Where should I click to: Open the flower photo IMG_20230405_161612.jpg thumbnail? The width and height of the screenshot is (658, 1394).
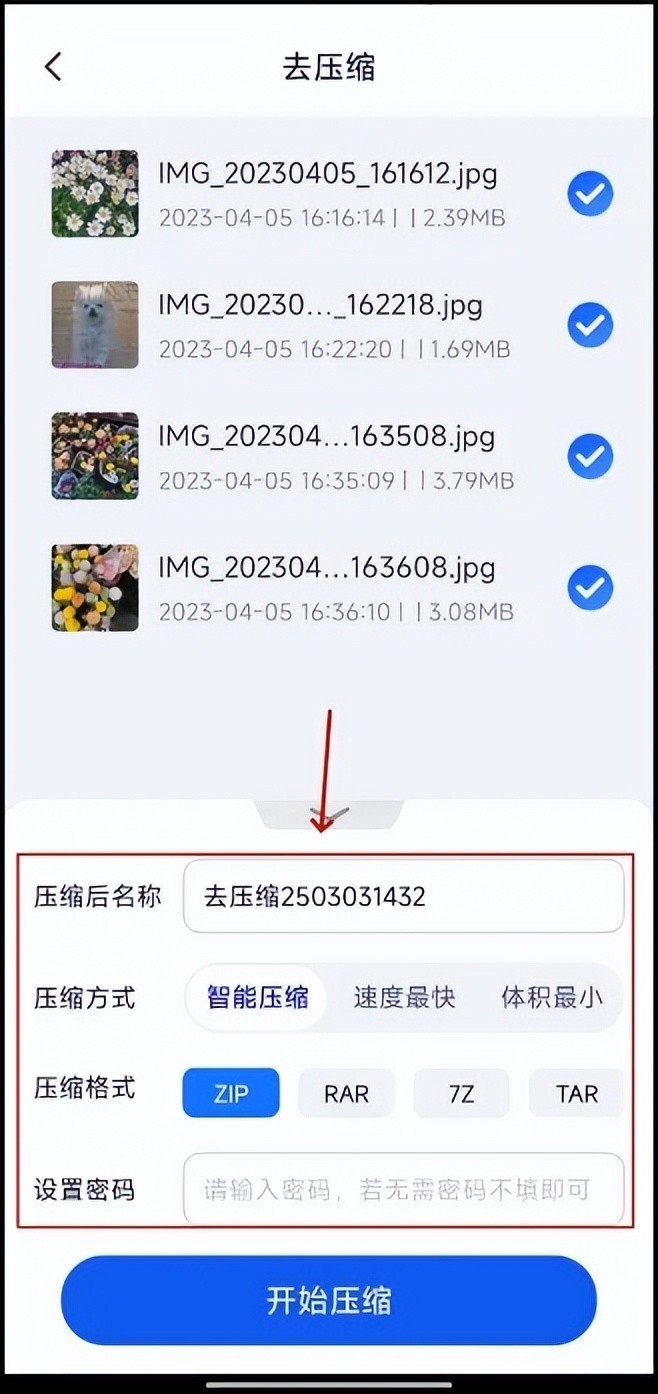coord(95,193)
